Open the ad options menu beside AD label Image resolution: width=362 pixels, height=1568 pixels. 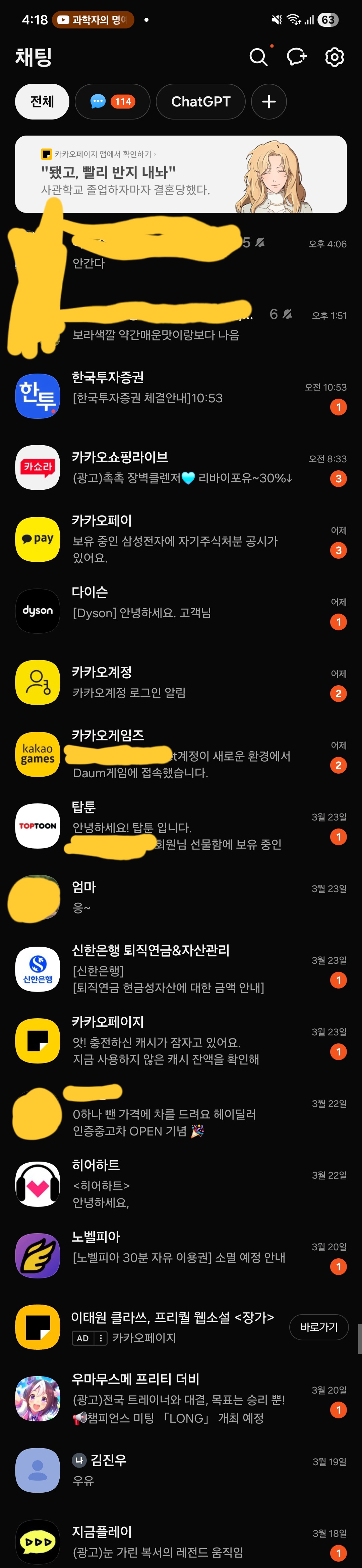click(101, 1338)
